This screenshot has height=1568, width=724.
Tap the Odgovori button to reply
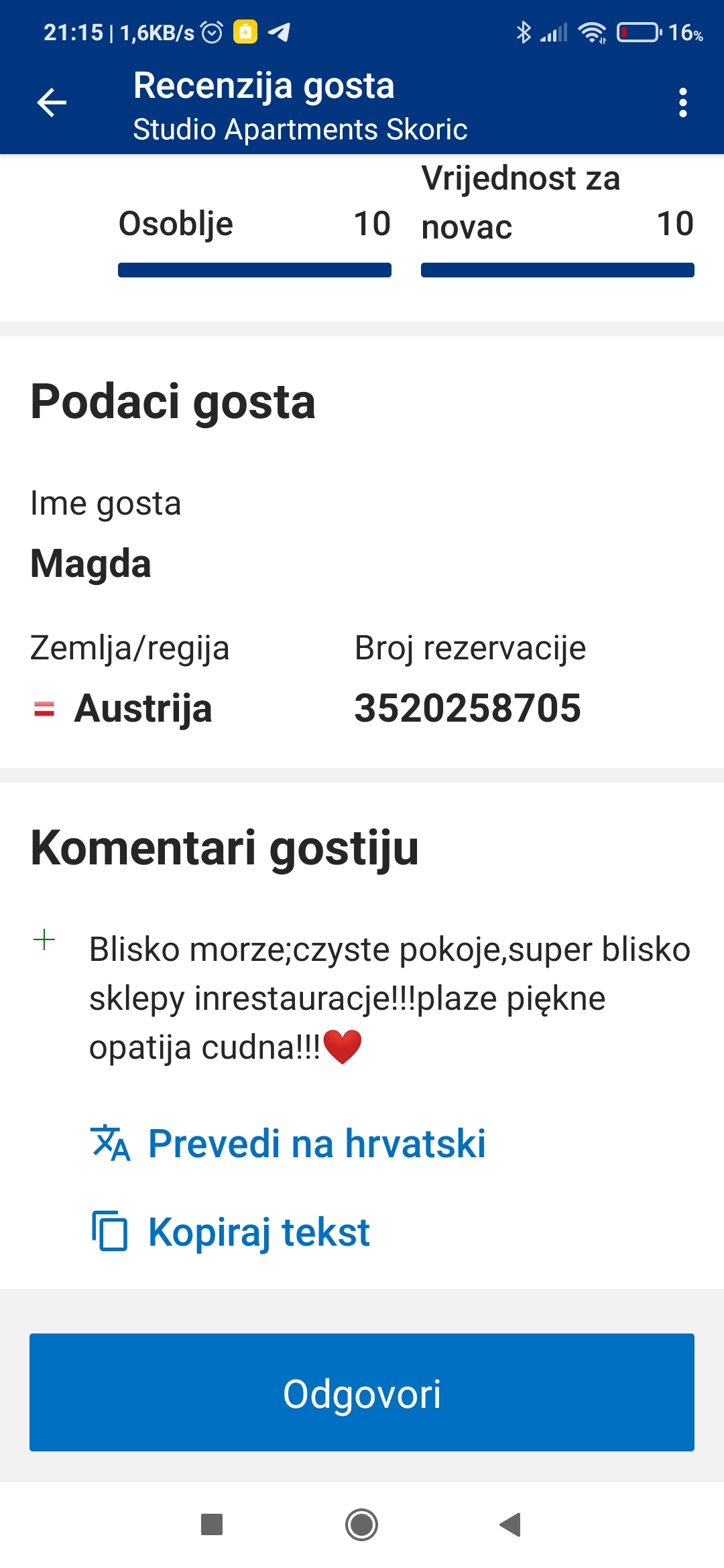(x=362, y=1394)
